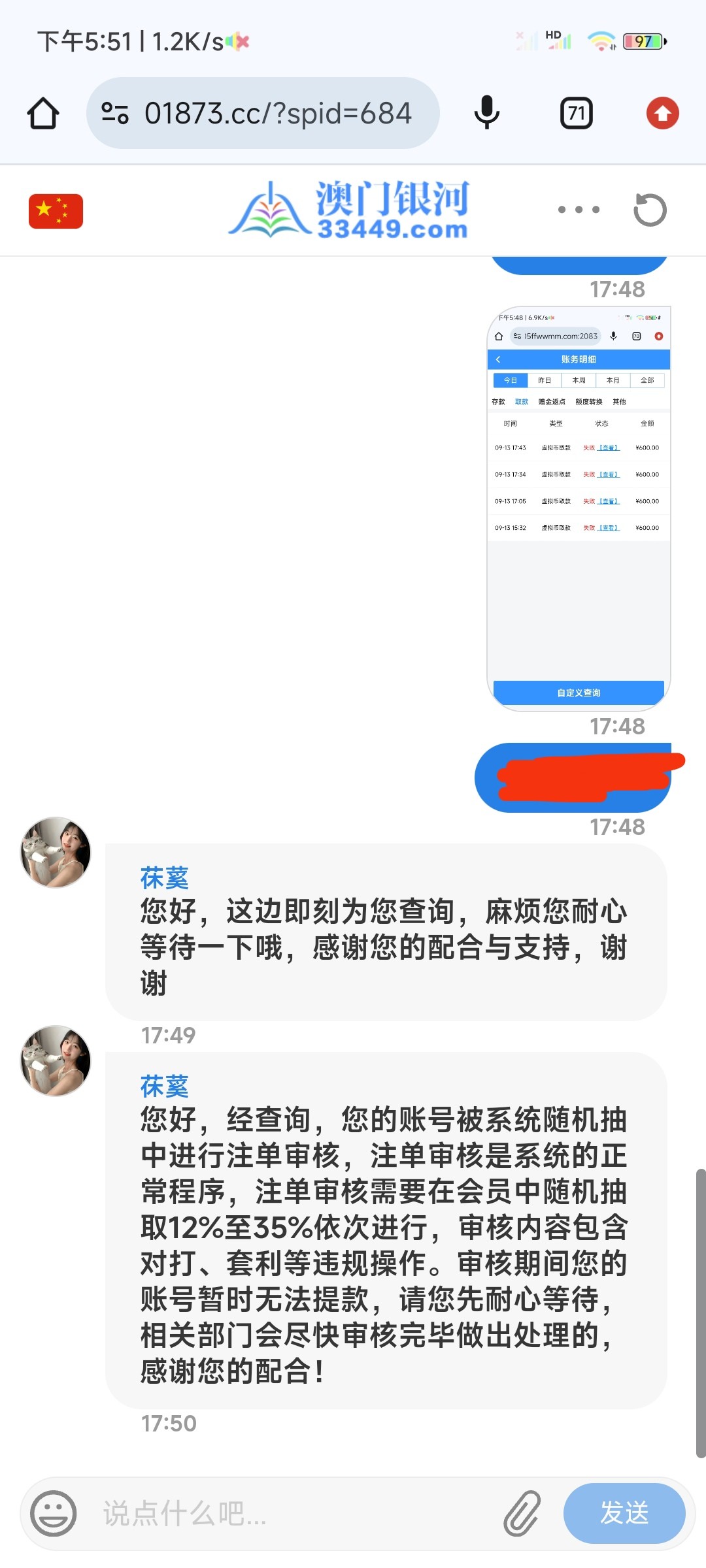Tap the 发送 send button
706x1568 pixels.
pos(624,1512)
